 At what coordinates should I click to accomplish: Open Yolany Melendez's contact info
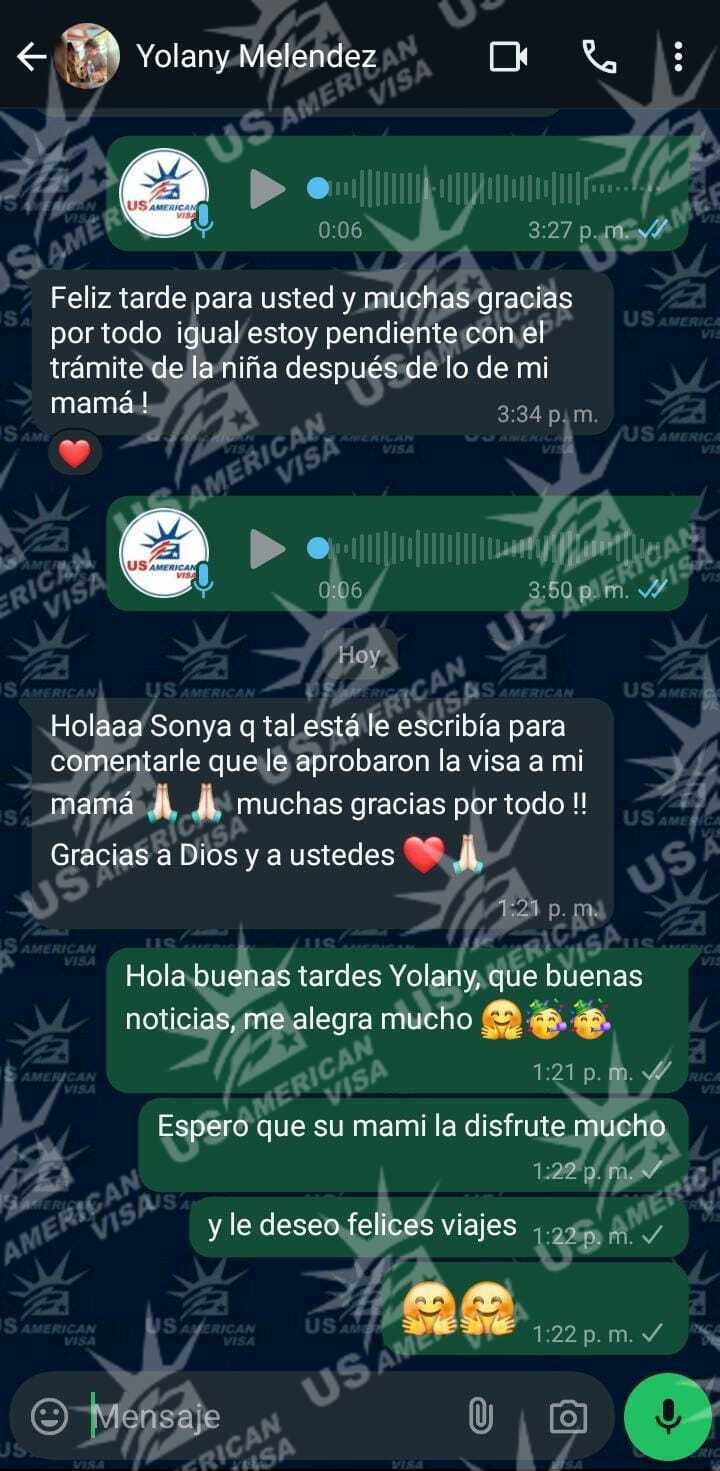256,57
